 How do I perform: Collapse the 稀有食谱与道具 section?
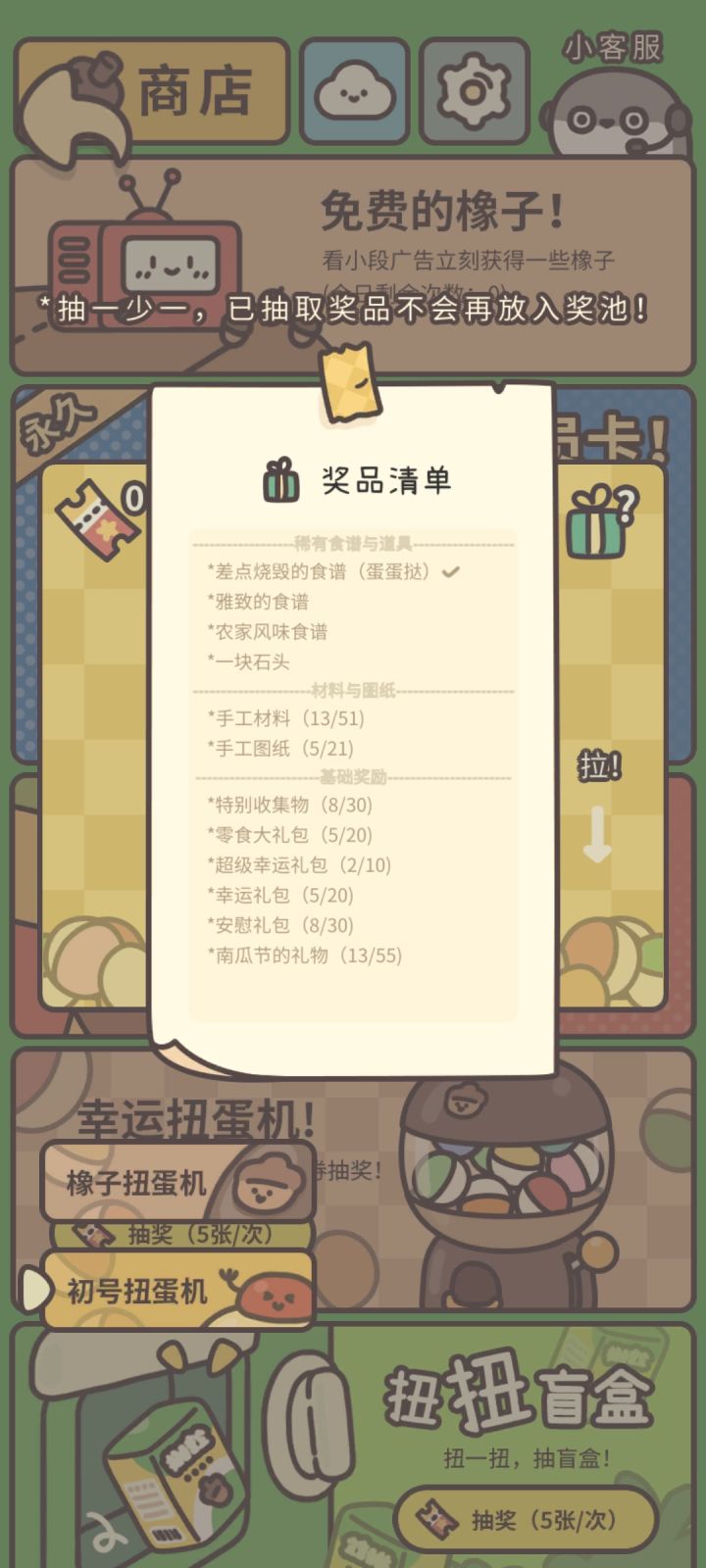352,541
